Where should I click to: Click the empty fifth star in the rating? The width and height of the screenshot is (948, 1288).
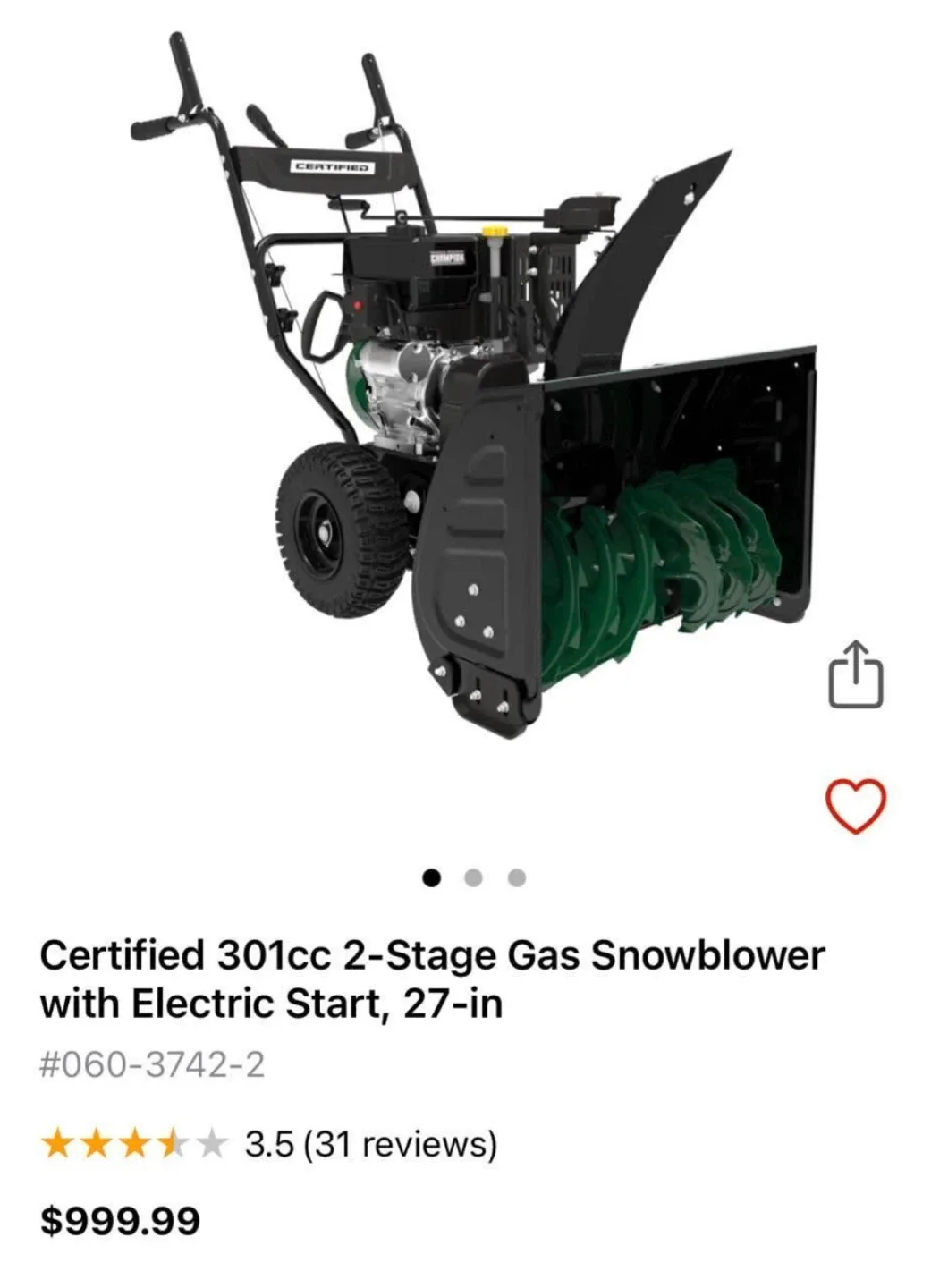211,1142
